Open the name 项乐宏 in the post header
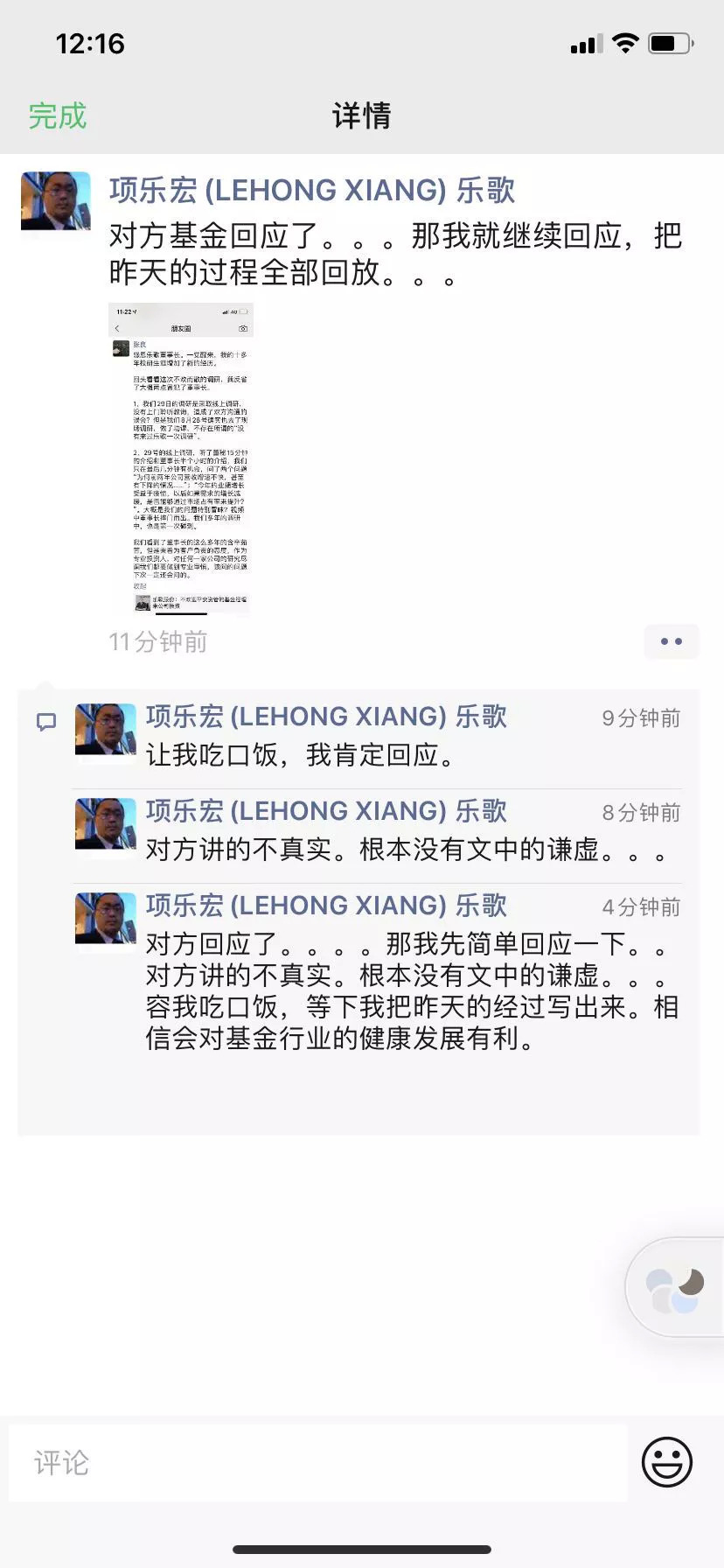This screenshot has width=724, height=1568. coord(312,190)
